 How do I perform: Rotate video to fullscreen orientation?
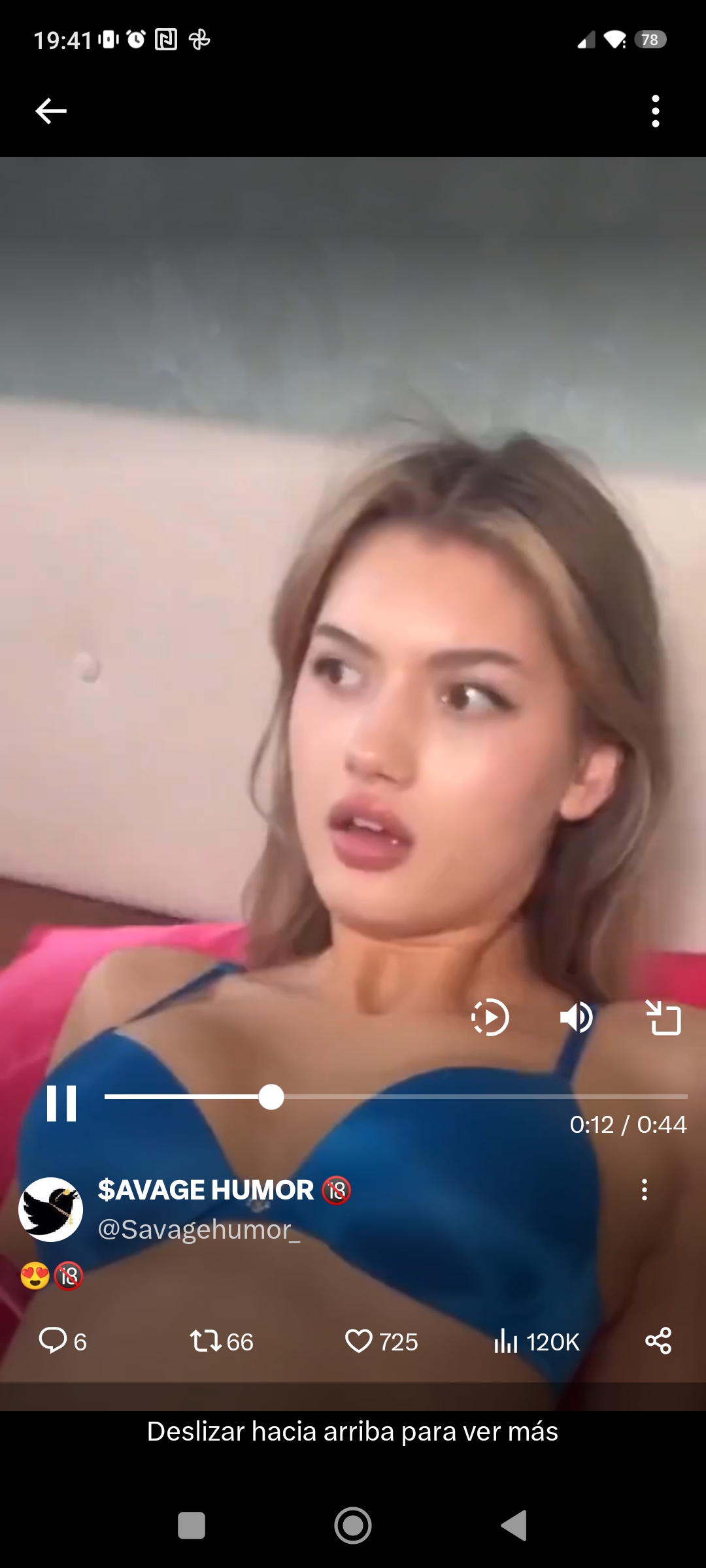(x=664, y=1017)
